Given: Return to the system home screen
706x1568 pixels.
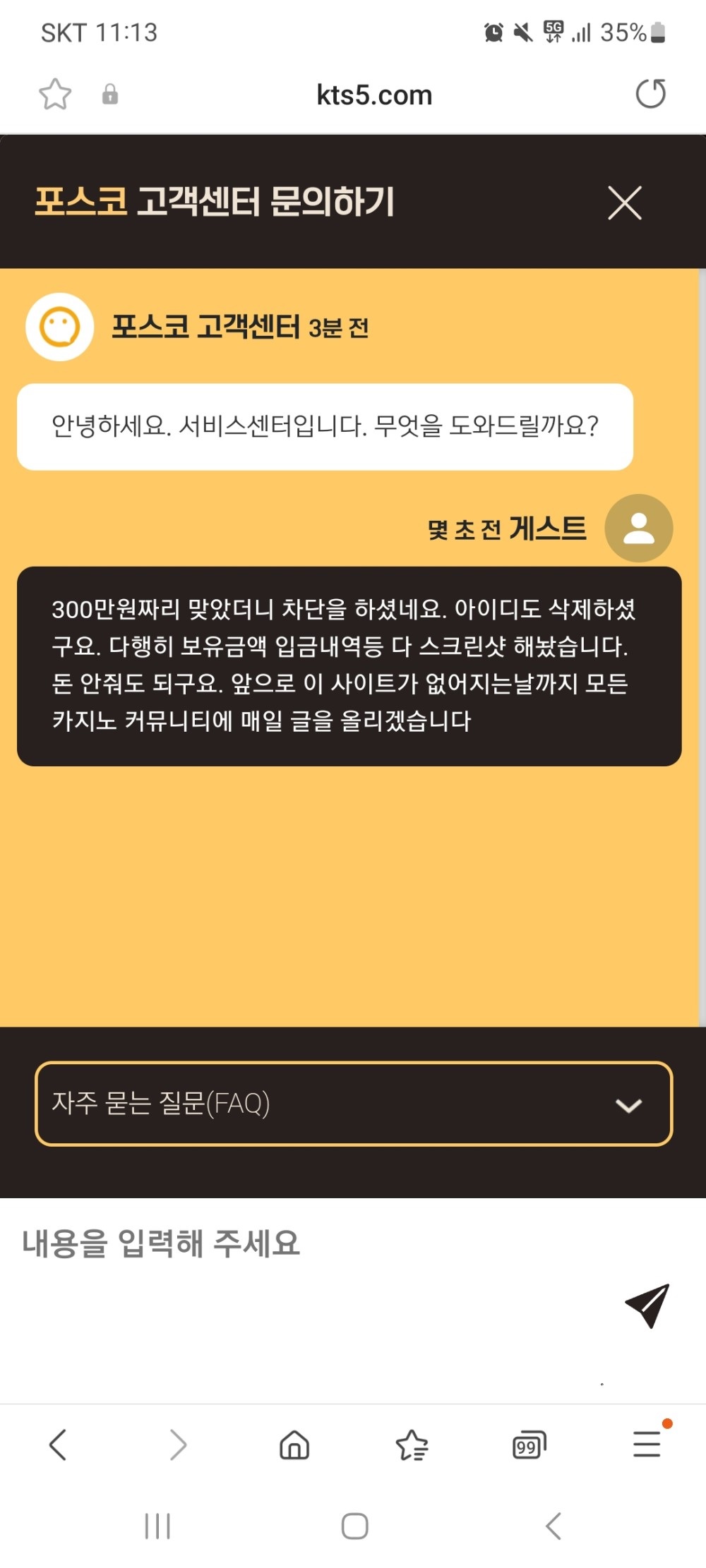Looking at the screenshot, I should pos(354,1526).
